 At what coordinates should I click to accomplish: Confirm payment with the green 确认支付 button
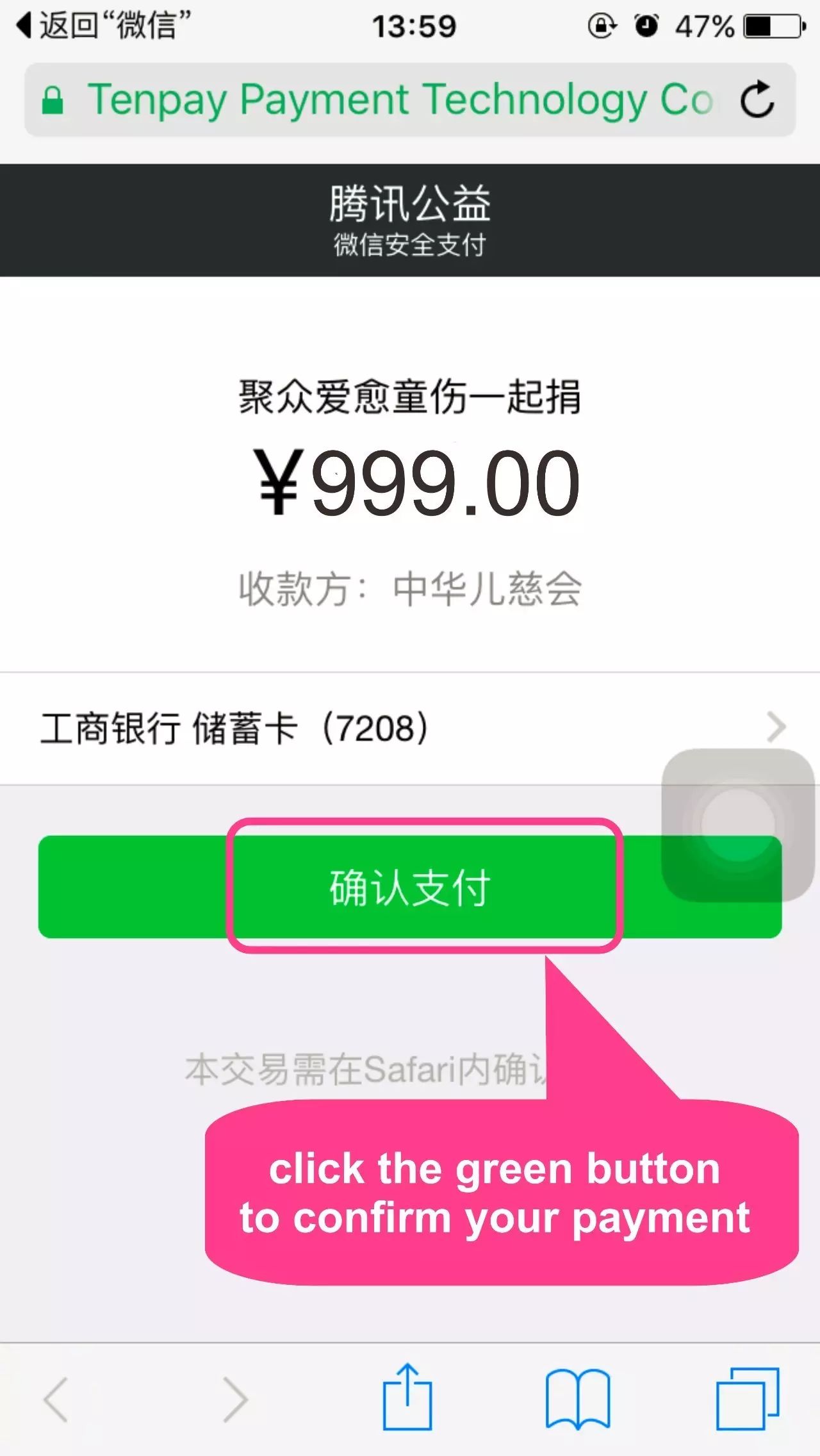pyautogui.click(x=410, y=887)
